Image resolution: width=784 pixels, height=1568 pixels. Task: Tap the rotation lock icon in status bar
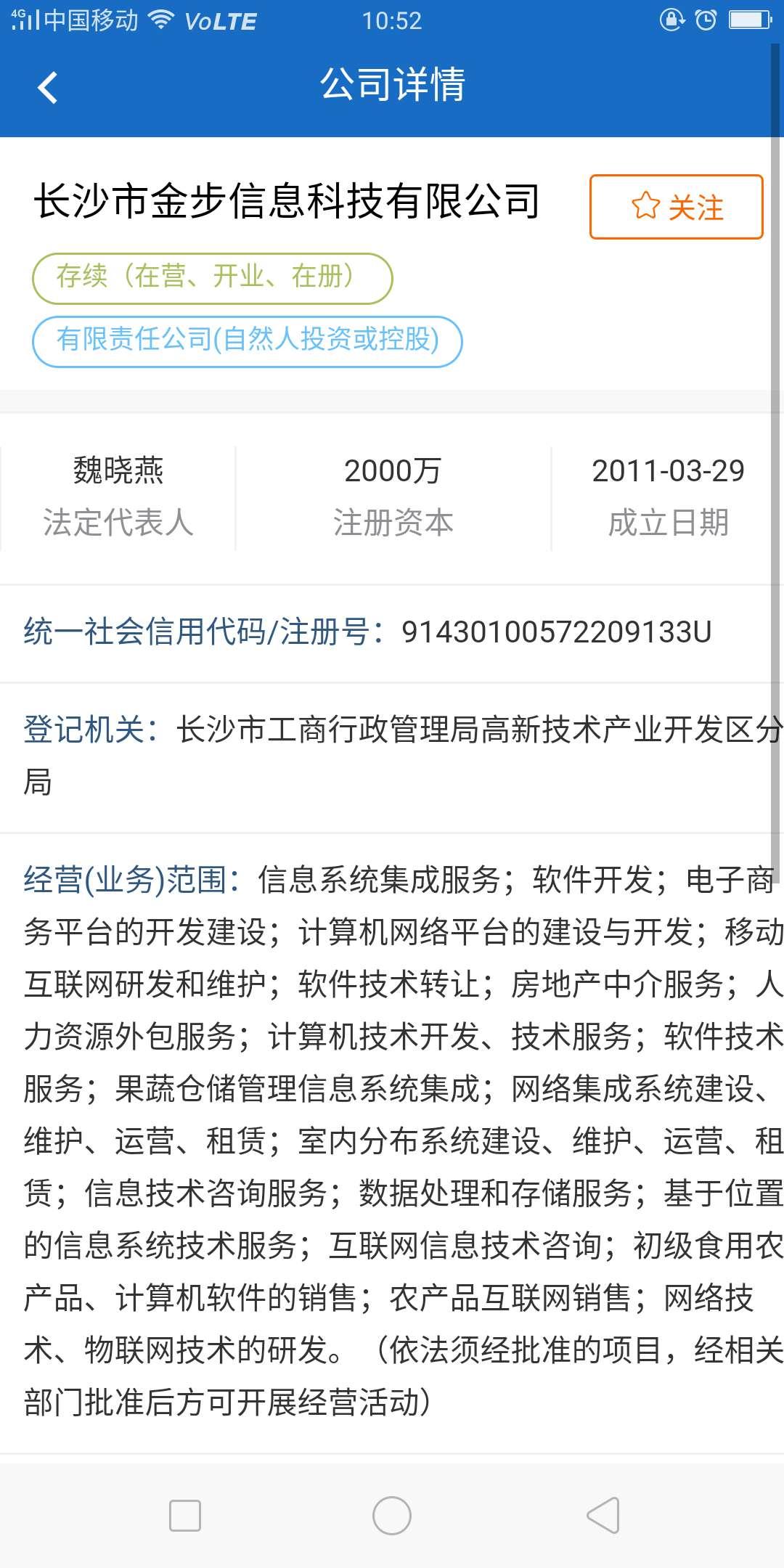click(671, 20)
